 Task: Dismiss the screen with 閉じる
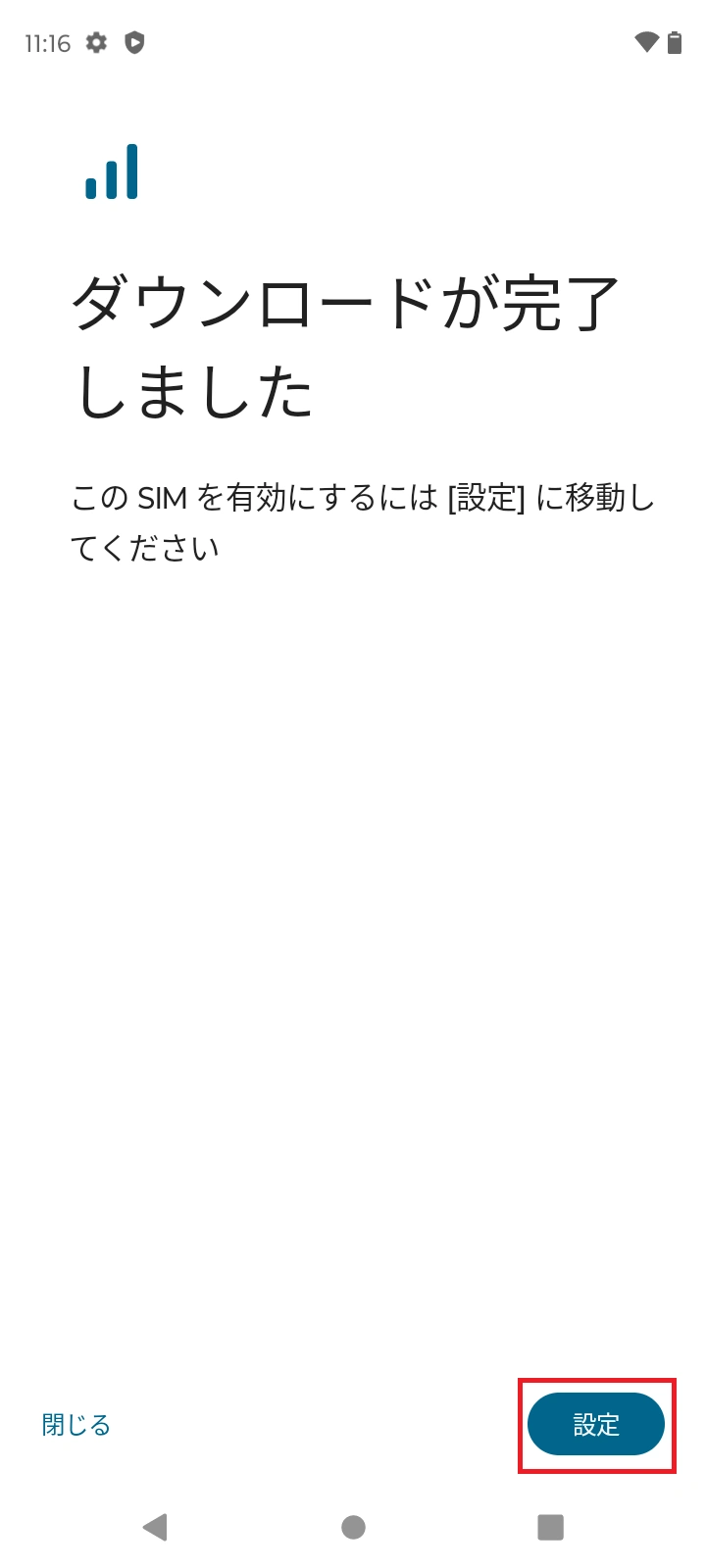click(76, 1425)
